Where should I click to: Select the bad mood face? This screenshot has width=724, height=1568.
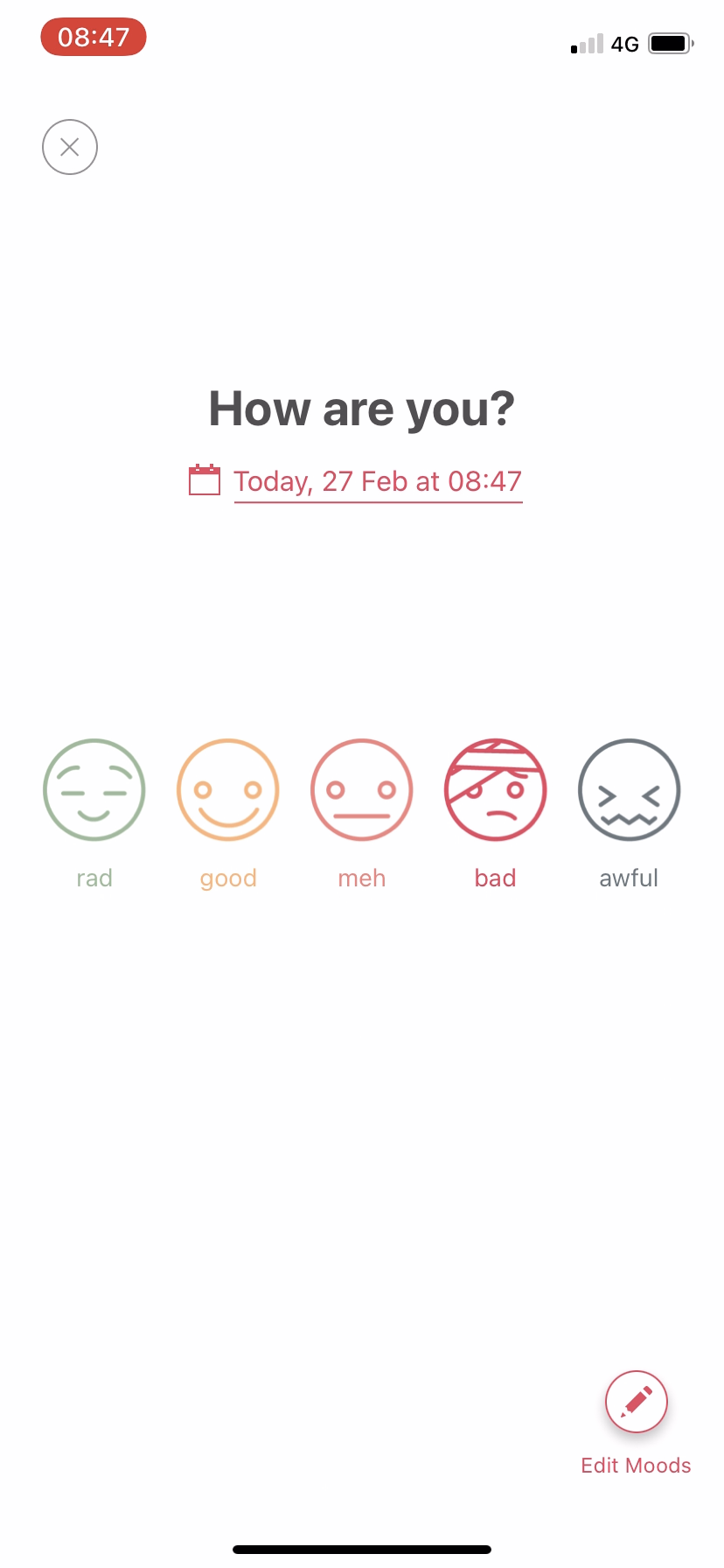tap(495, 789)
